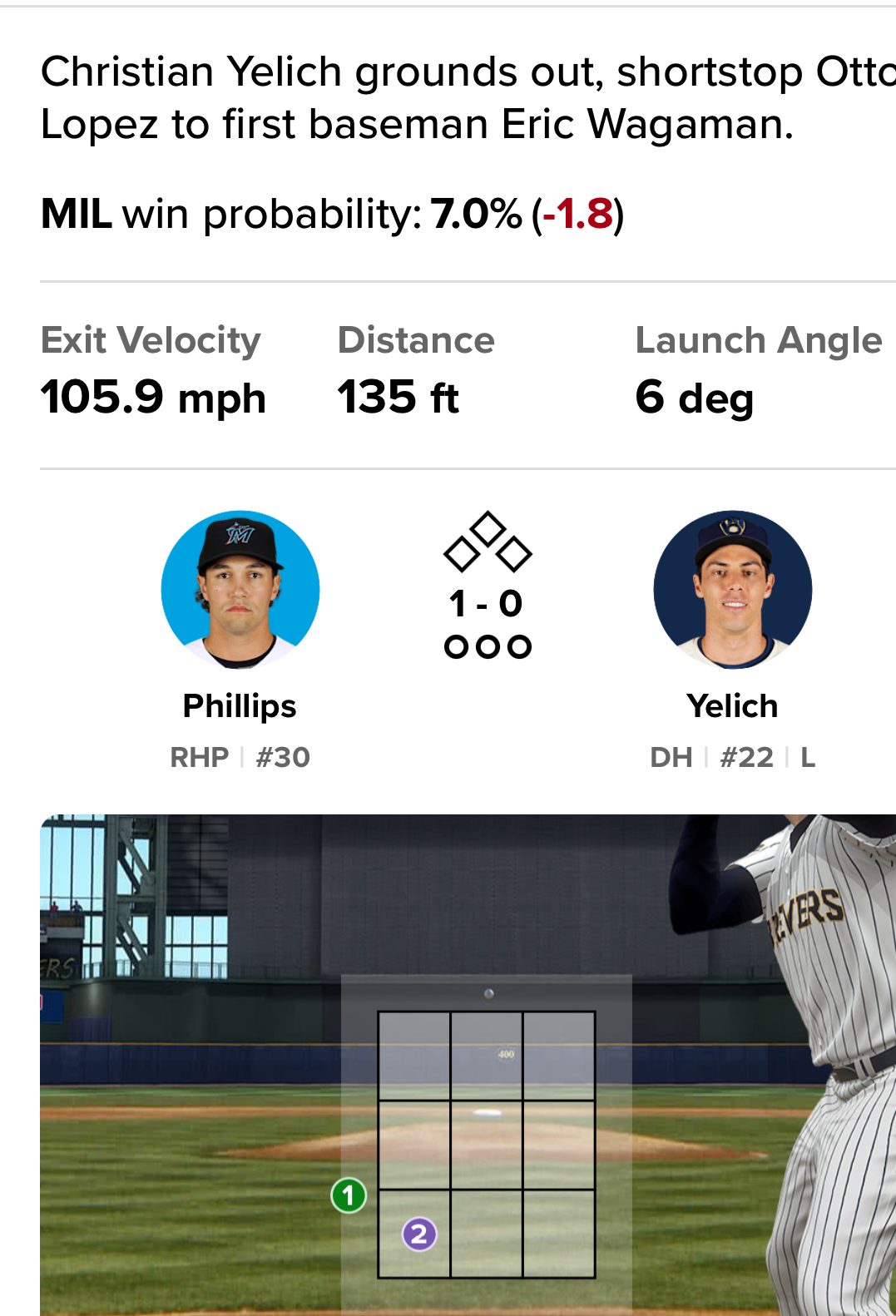Open batter Yelich's player profile
Screen dimensions: 896x1316
[732, 590]
